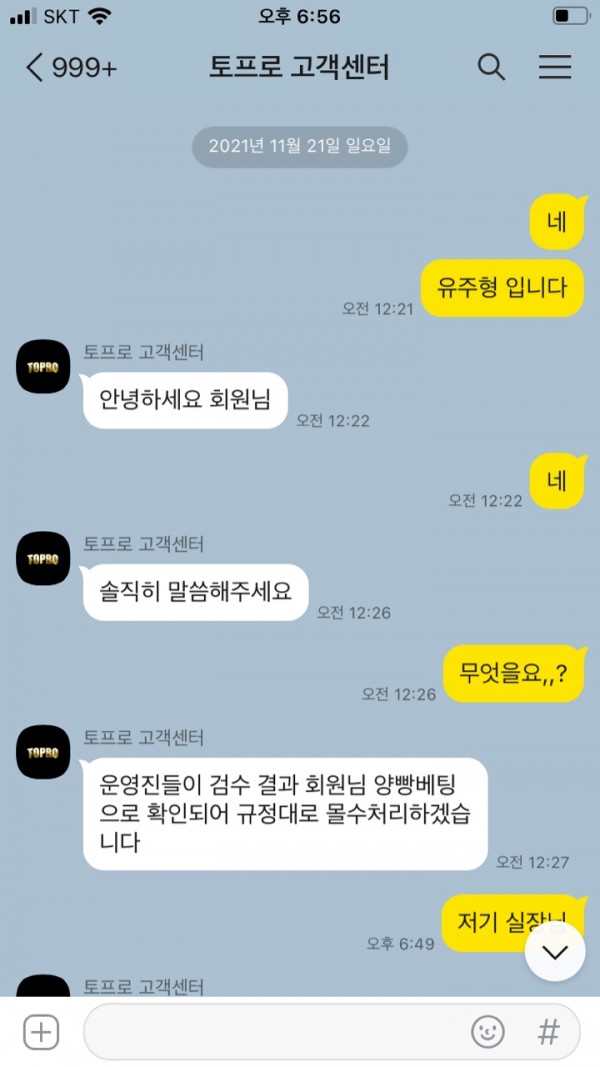Jump to latest messages with down arrow
The height and width of the screenshot is (1067, 600).
click(555, 952)
